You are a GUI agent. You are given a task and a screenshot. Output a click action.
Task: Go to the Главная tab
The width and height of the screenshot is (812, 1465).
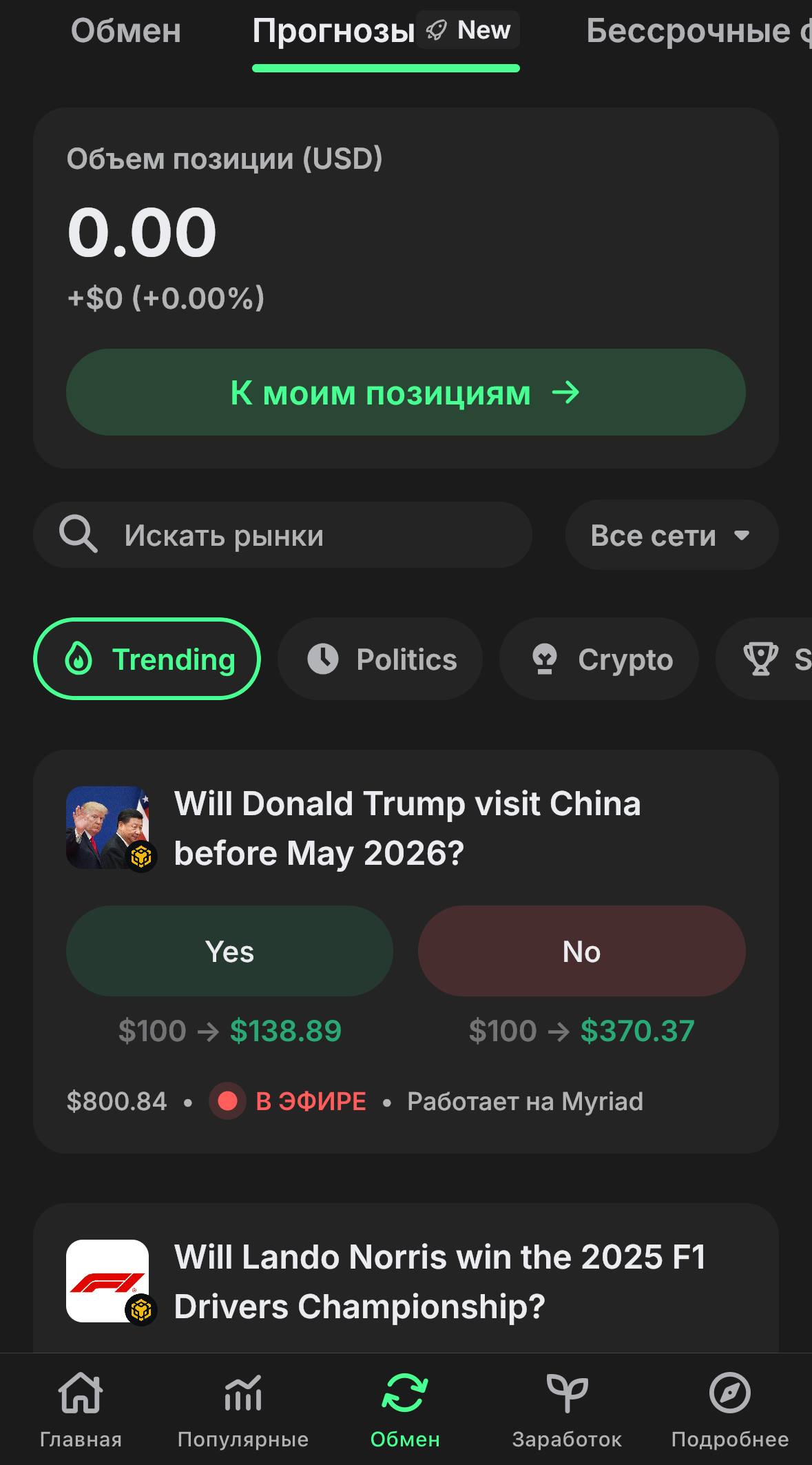81,1409
